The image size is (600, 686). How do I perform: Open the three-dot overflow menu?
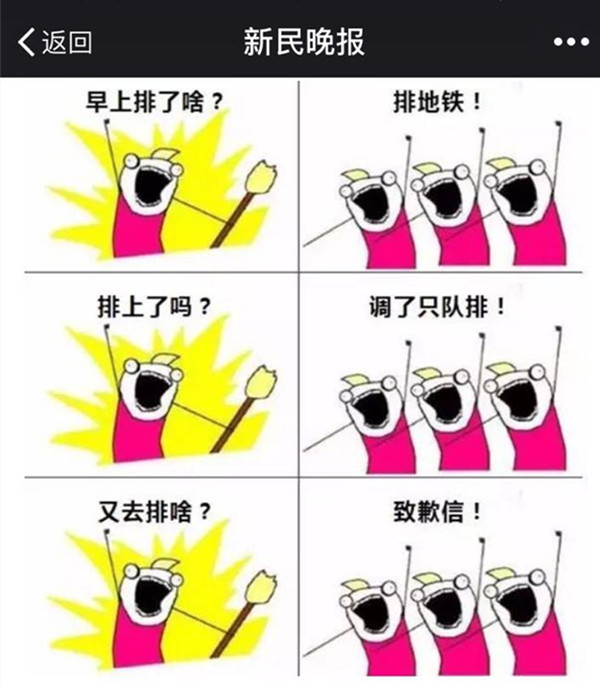[x=570, y=43]
